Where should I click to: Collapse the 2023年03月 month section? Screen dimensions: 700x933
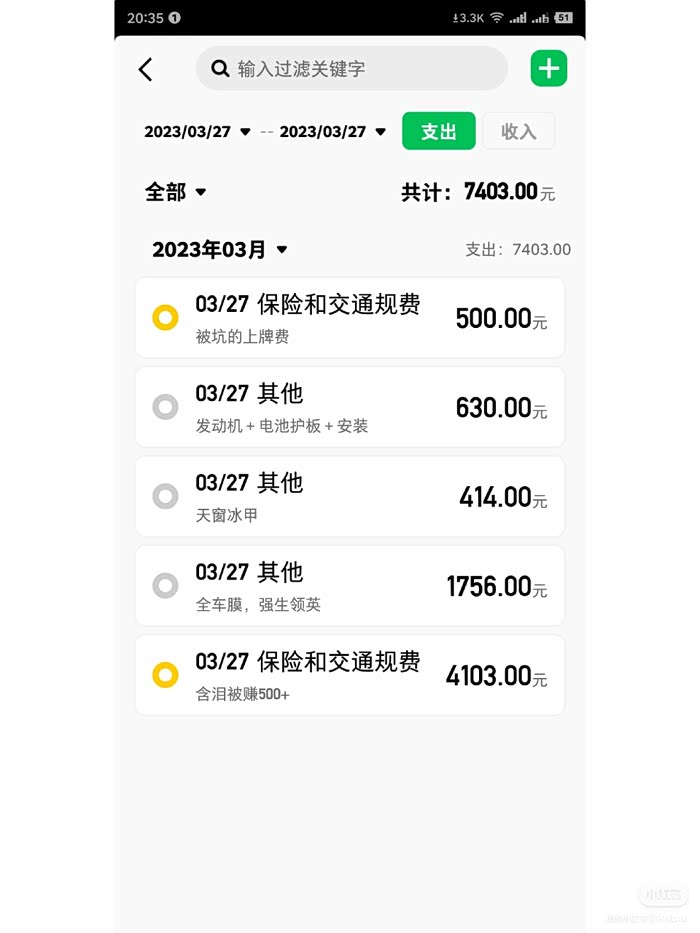click(220, 249)
